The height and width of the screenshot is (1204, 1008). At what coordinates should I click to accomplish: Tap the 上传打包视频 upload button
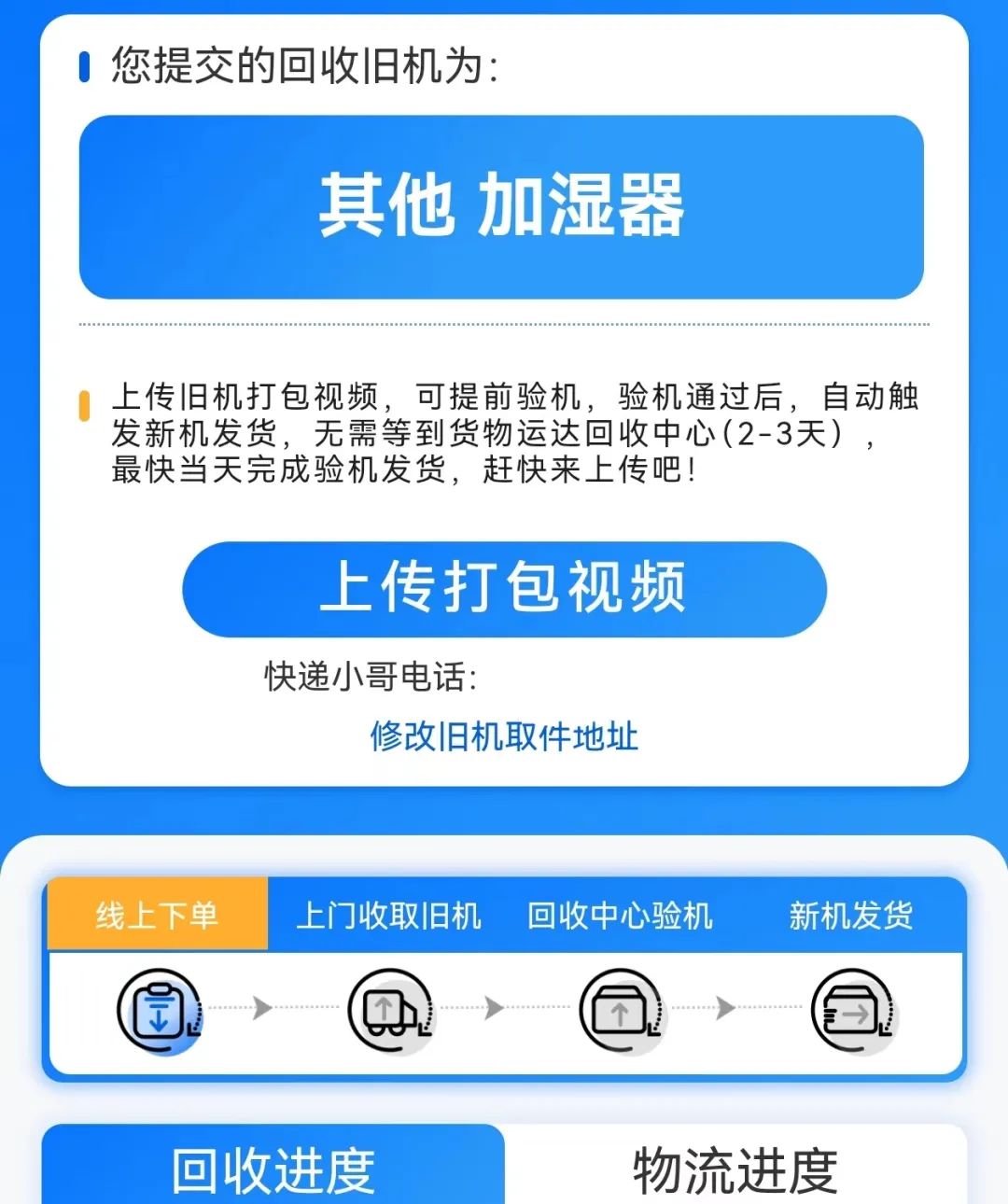[x=504, y=589]
